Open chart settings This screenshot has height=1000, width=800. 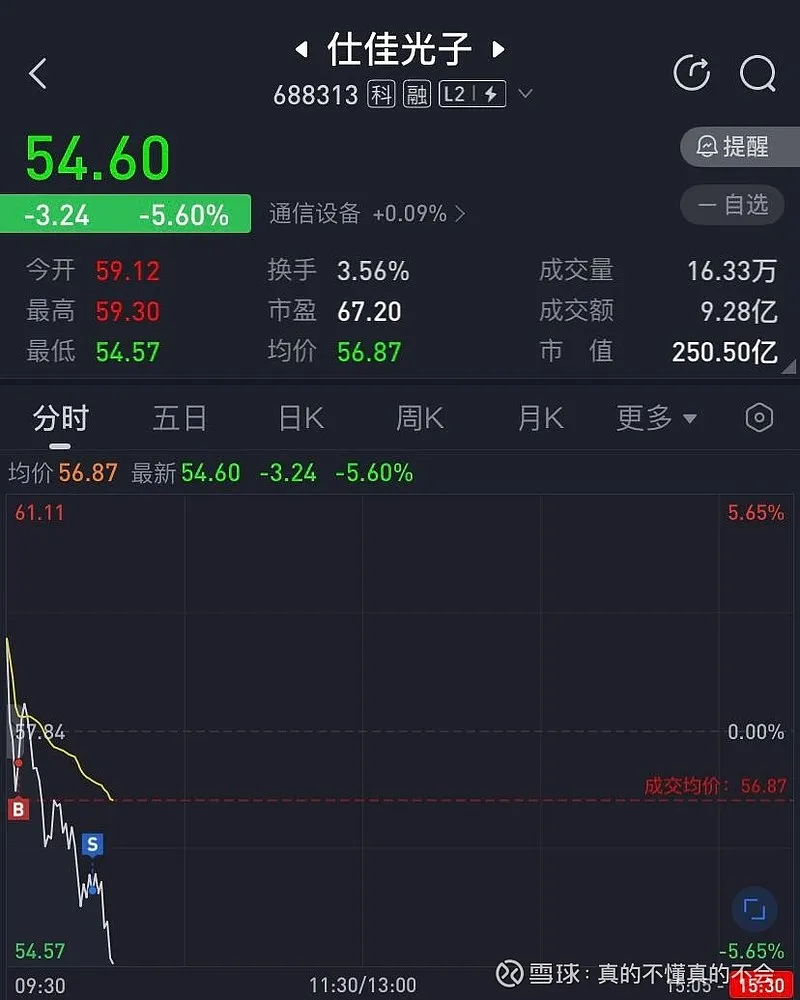pos(759,418)
